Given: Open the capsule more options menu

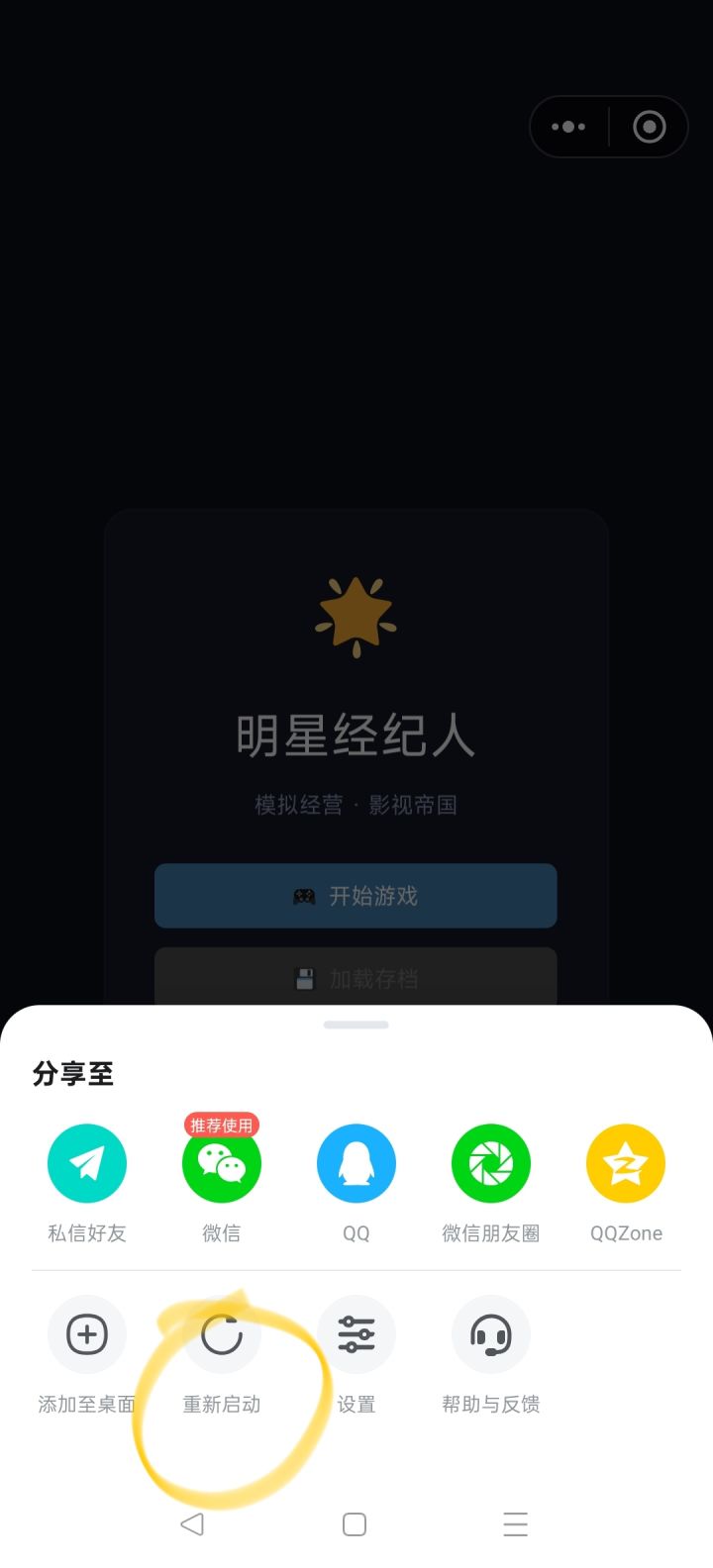Looking at the screenshot, I should (x=567, y=127).
